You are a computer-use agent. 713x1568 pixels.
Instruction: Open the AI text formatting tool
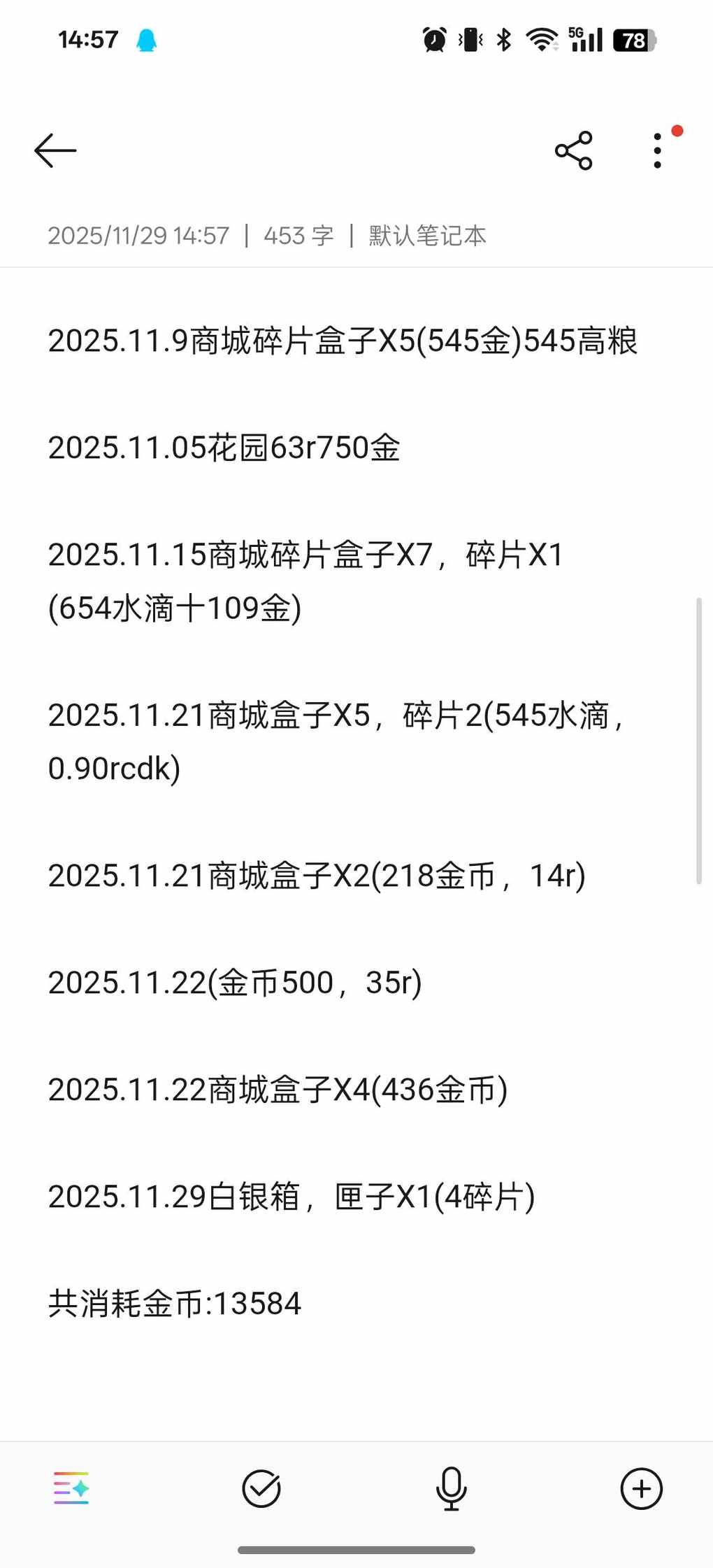pos(71,1488)
